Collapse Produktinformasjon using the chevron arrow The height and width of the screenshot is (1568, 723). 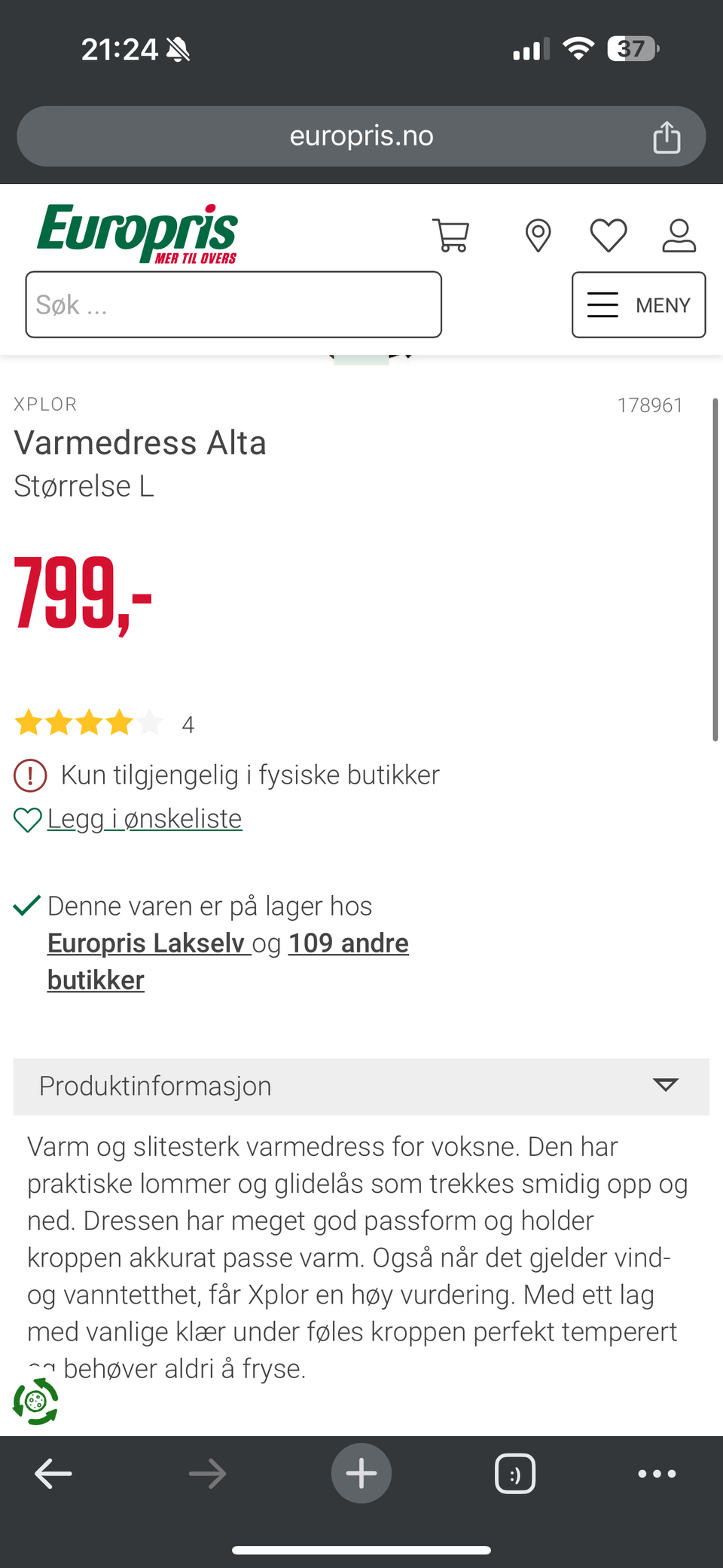pyautogui.click(x=666, y=1086)
